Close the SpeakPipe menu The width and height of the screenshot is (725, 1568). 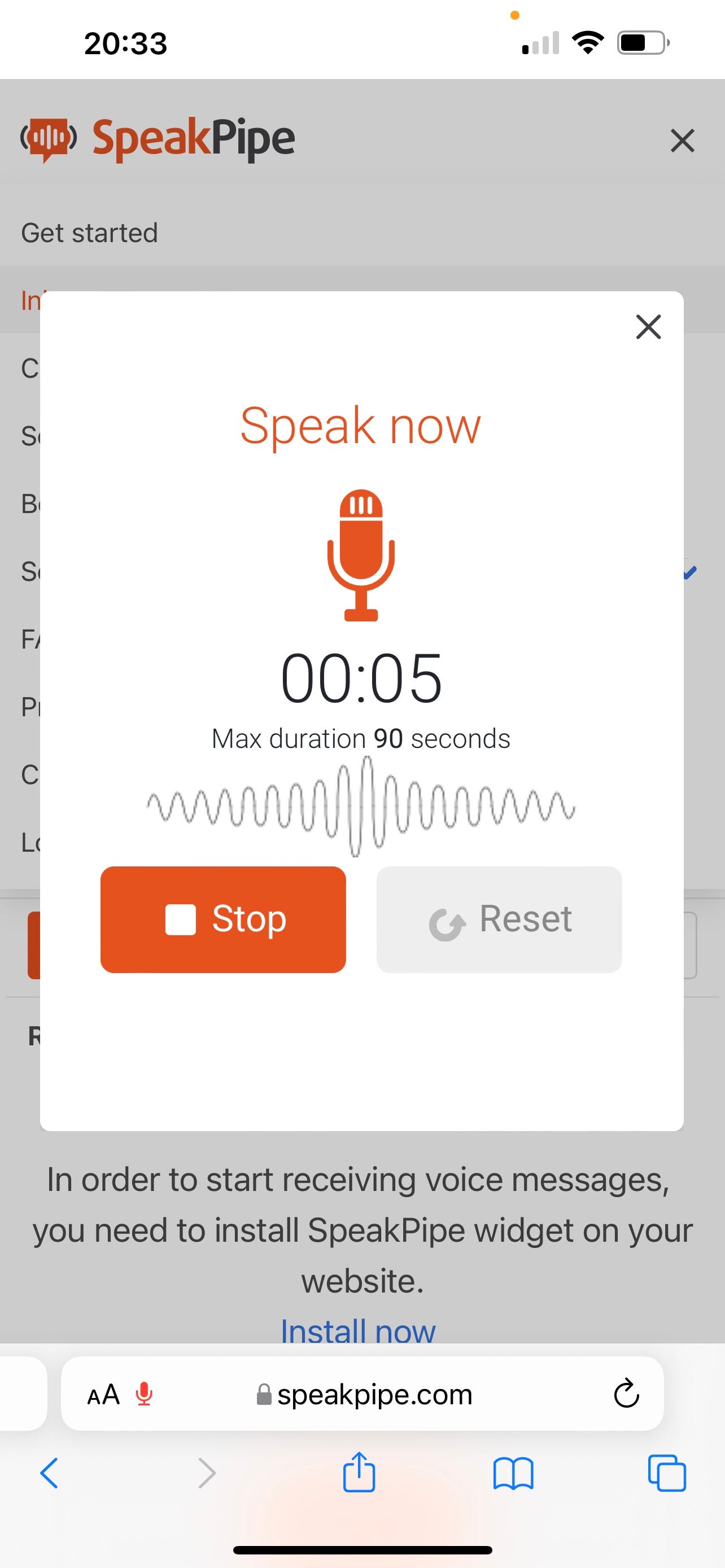(x=682, y=141)
